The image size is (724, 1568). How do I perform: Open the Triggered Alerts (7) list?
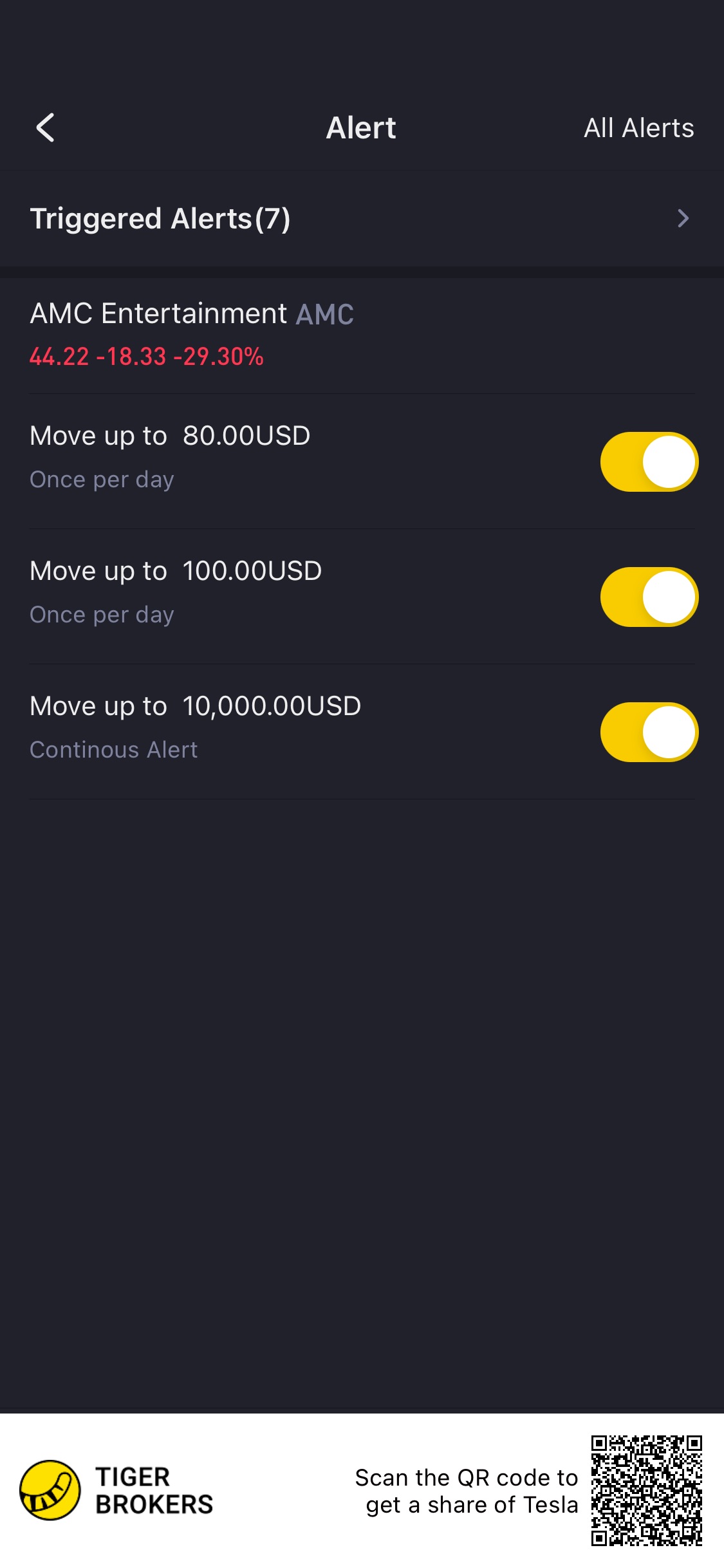(x=360, y=219)
